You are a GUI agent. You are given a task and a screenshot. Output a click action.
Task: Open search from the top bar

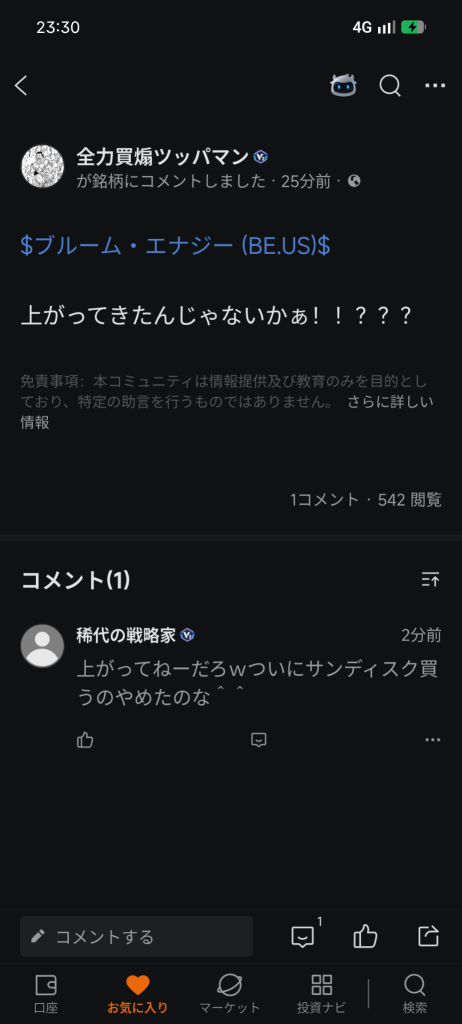(x=390, y=86)
